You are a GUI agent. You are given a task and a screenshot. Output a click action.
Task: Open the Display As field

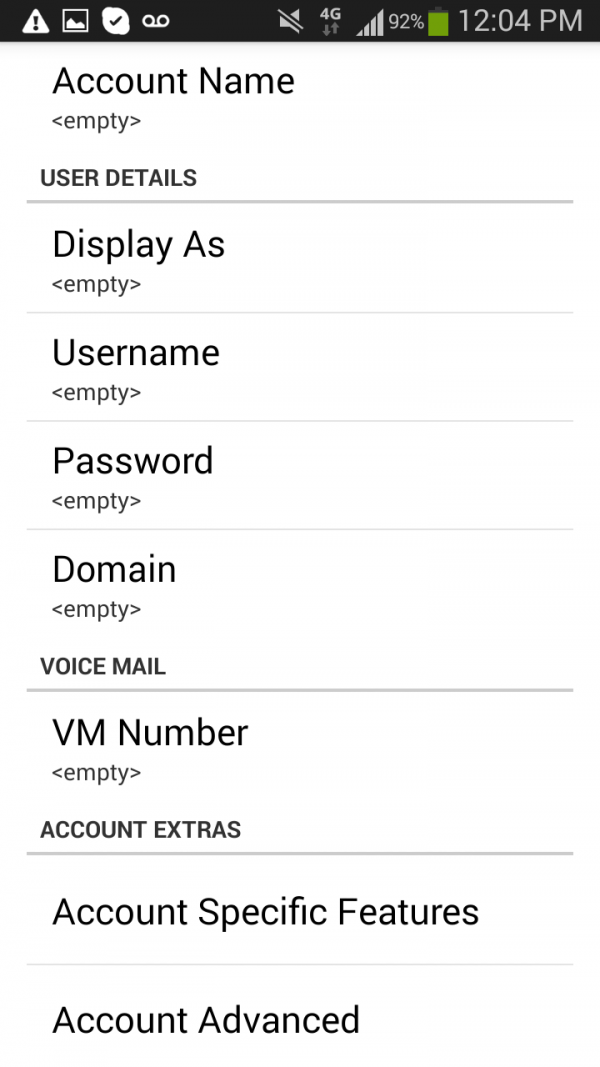(x=300, y=259)
